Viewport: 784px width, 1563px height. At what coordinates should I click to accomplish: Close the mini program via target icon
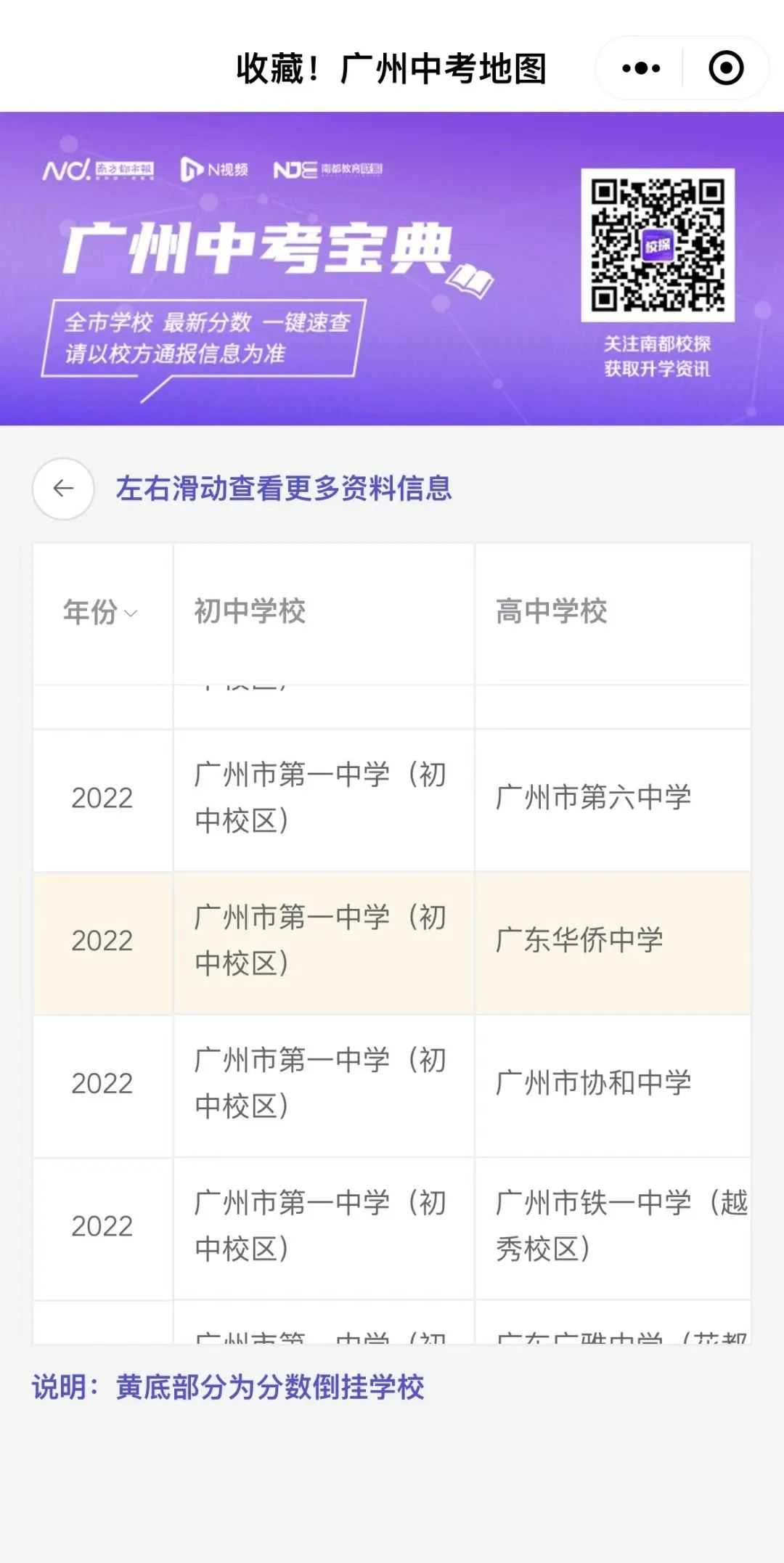click(x=725, y=68)
